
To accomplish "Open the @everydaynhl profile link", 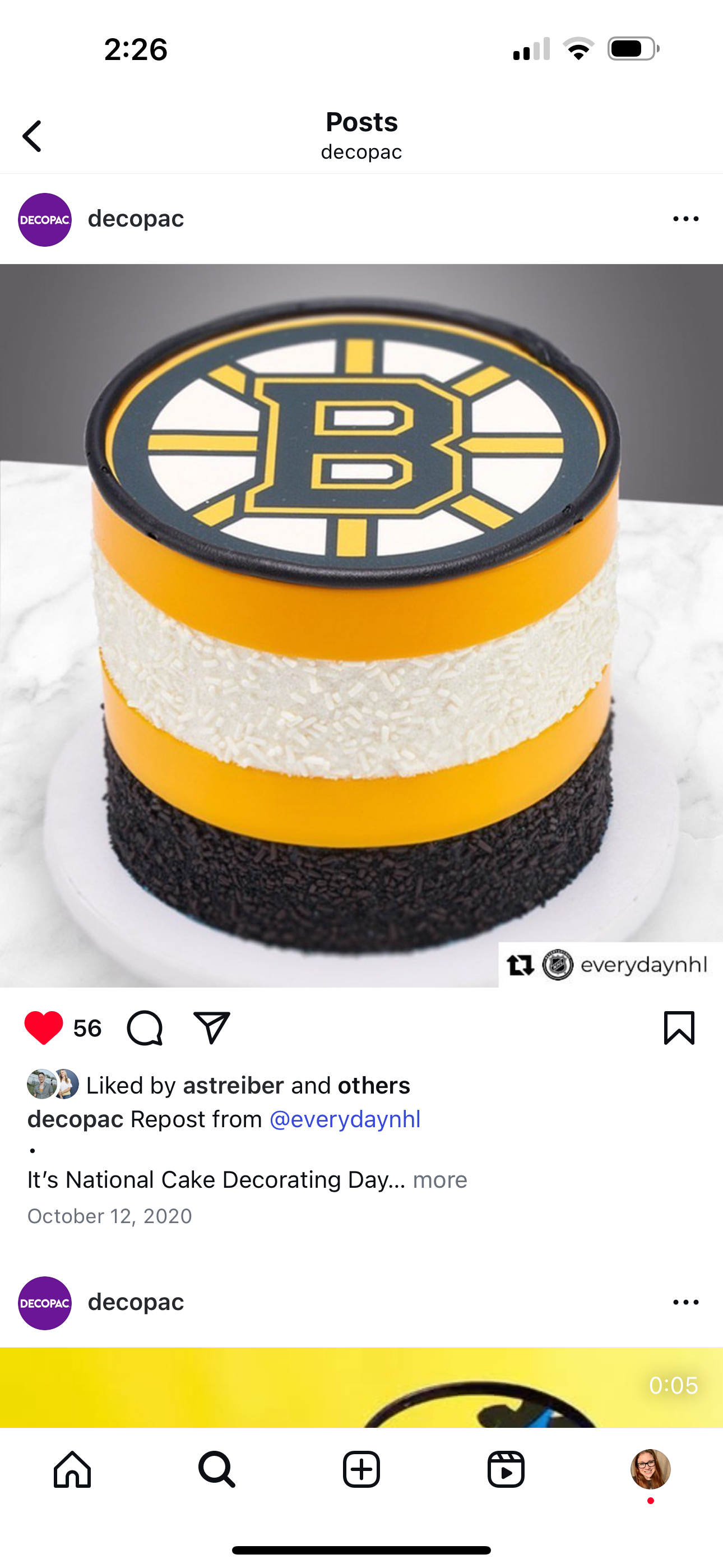I will [x=345, y=1119].
